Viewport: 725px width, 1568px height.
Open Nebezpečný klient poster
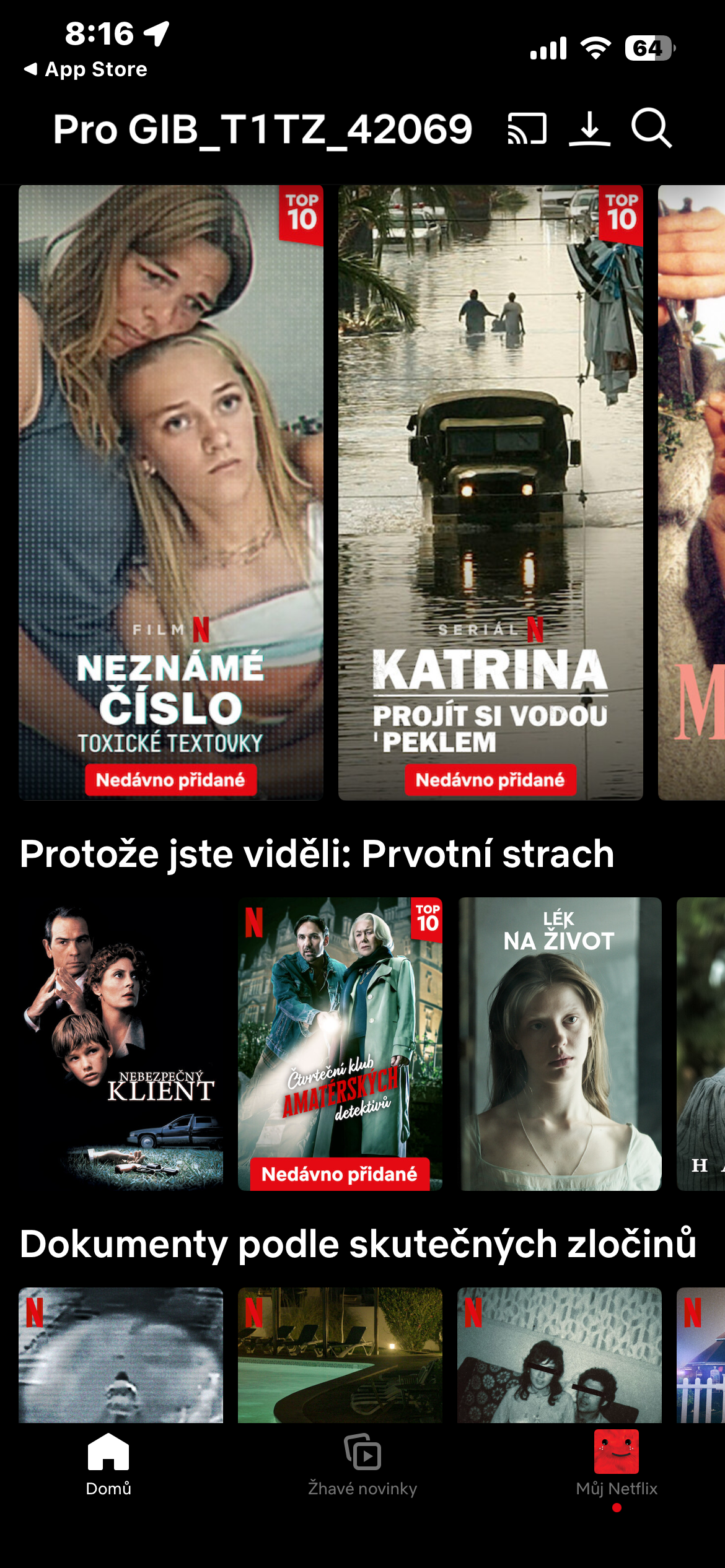(121, 1043)
